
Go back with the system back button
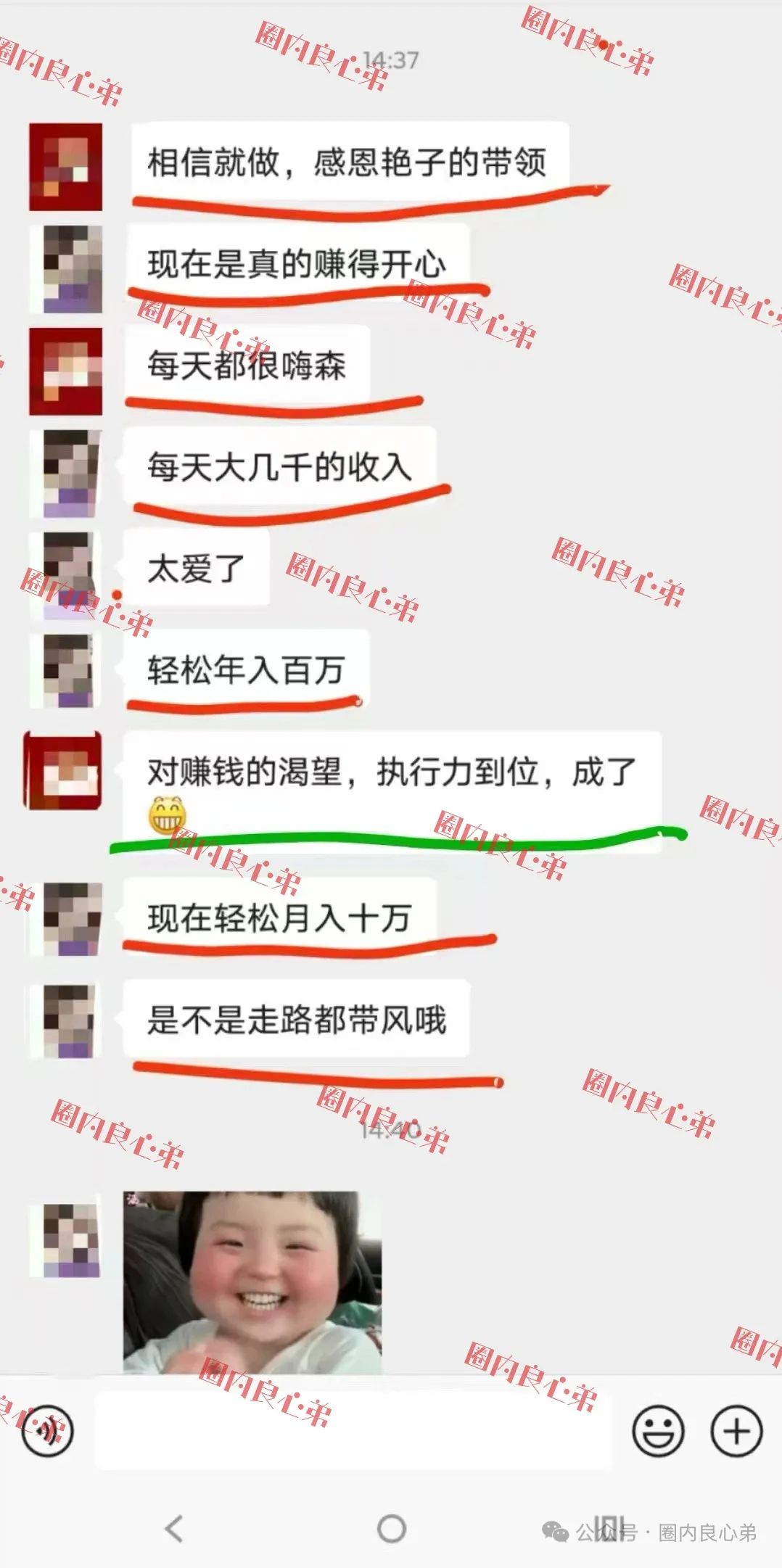click(174, 1528)
